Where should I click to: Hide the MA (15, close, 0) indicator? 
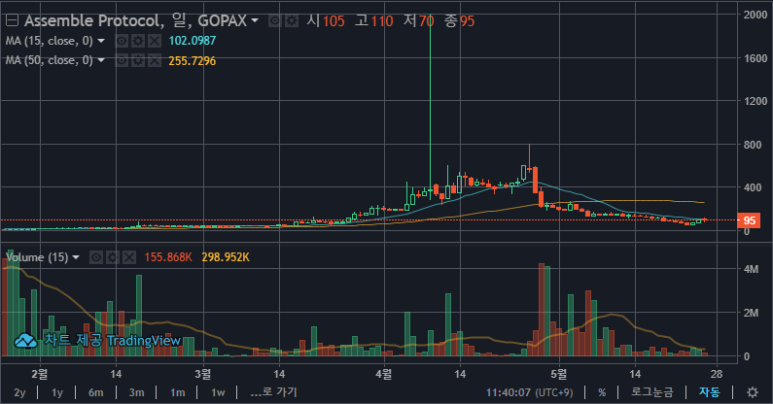tap(121, 40)
